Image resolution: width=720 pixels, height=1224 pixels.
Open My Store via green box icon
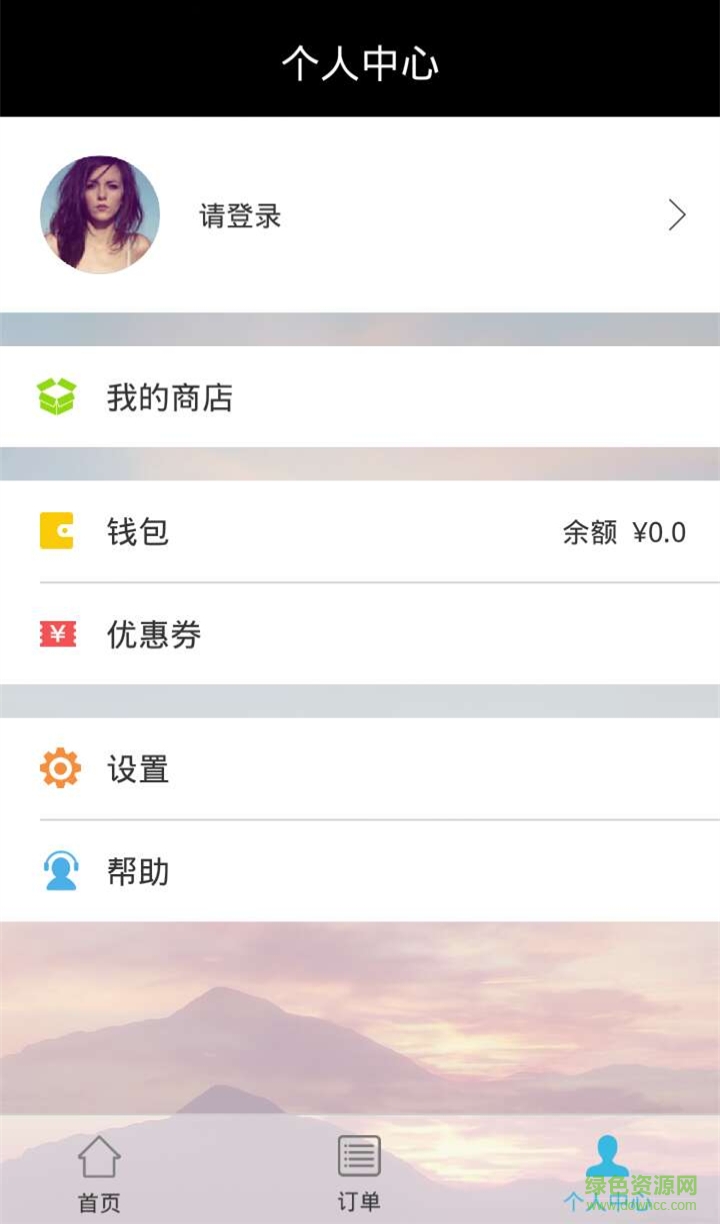point(57,395)
